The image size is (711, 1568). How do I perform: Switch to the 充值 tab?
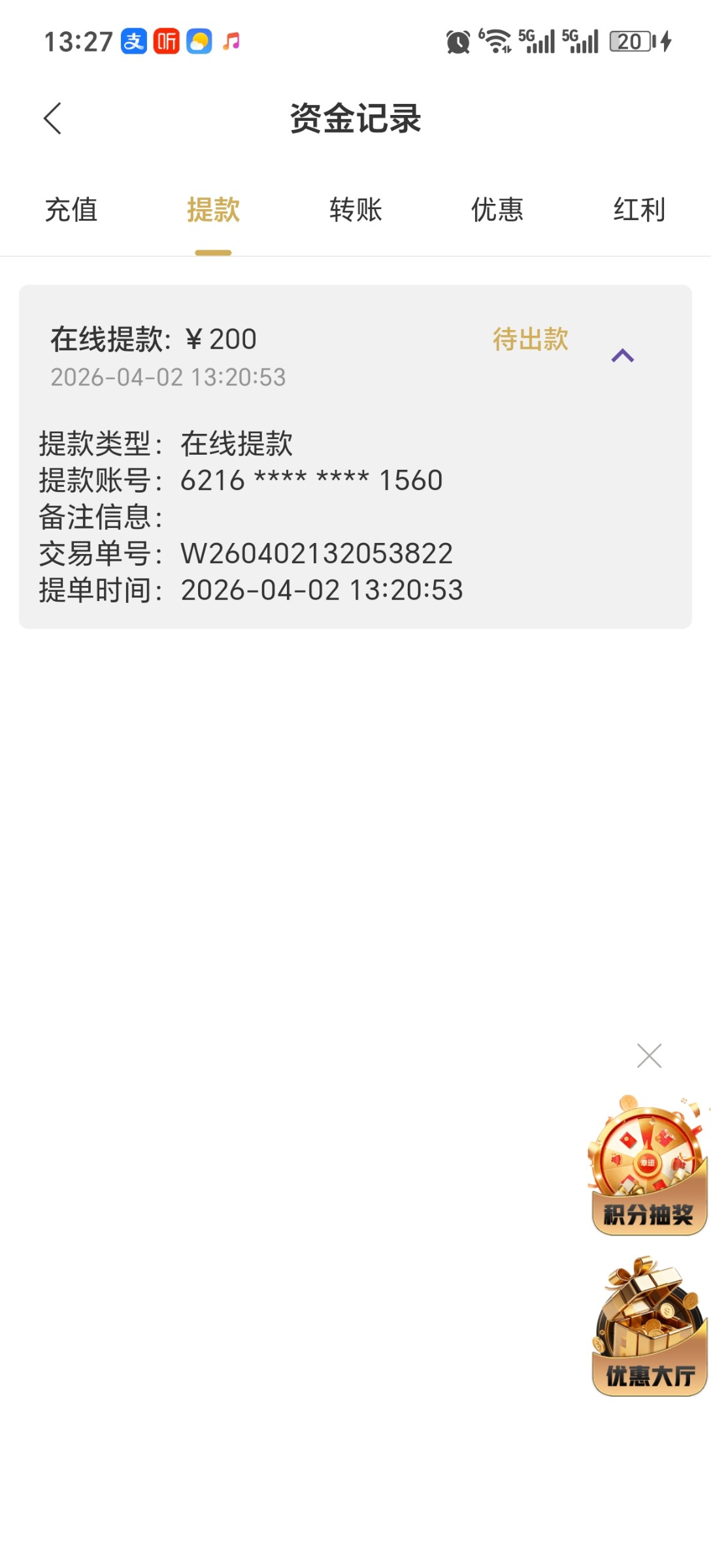[x=71, y=210]
